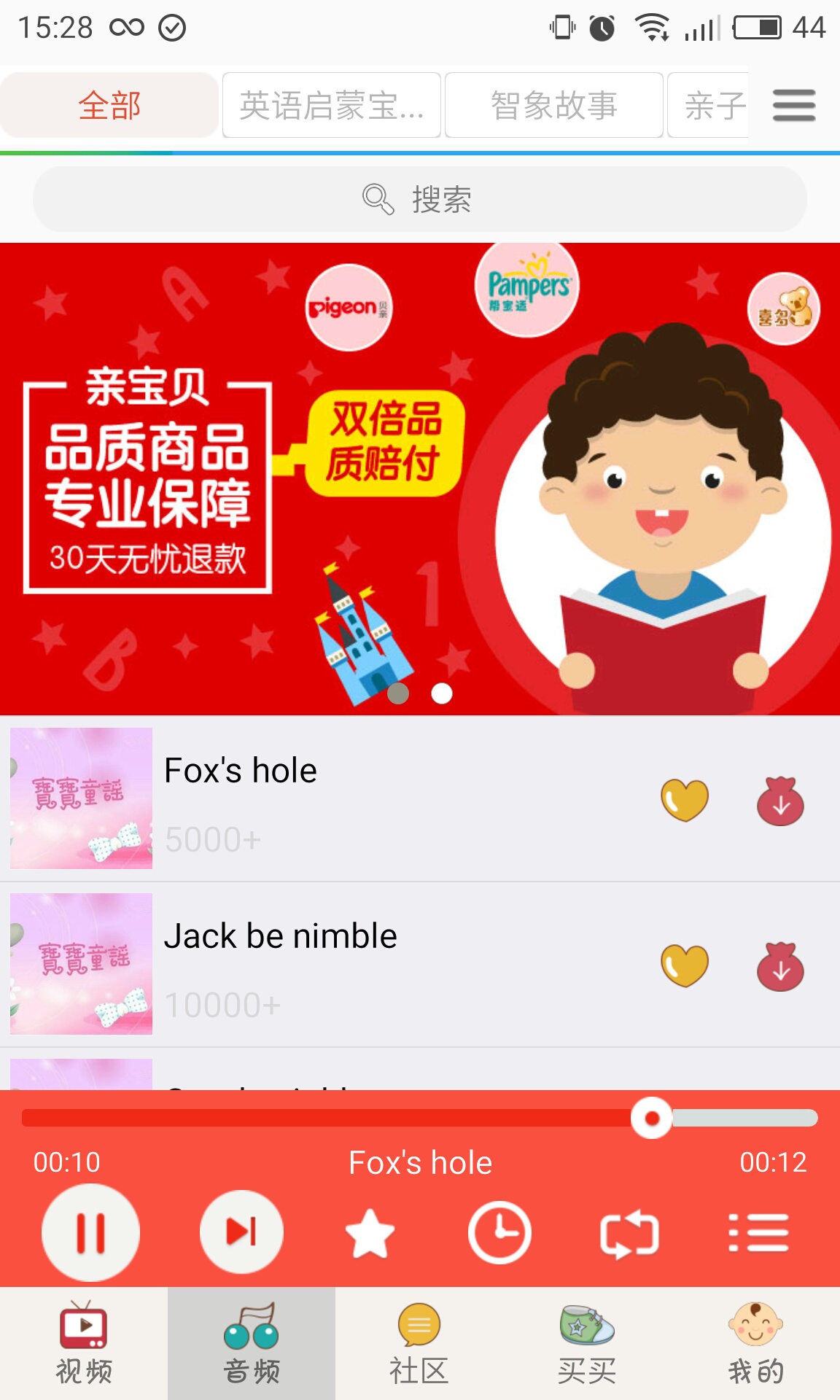The width and height of the screenshot is (840, 1400).
Task: Select the 全部 category tab
Action: [109, 106]
